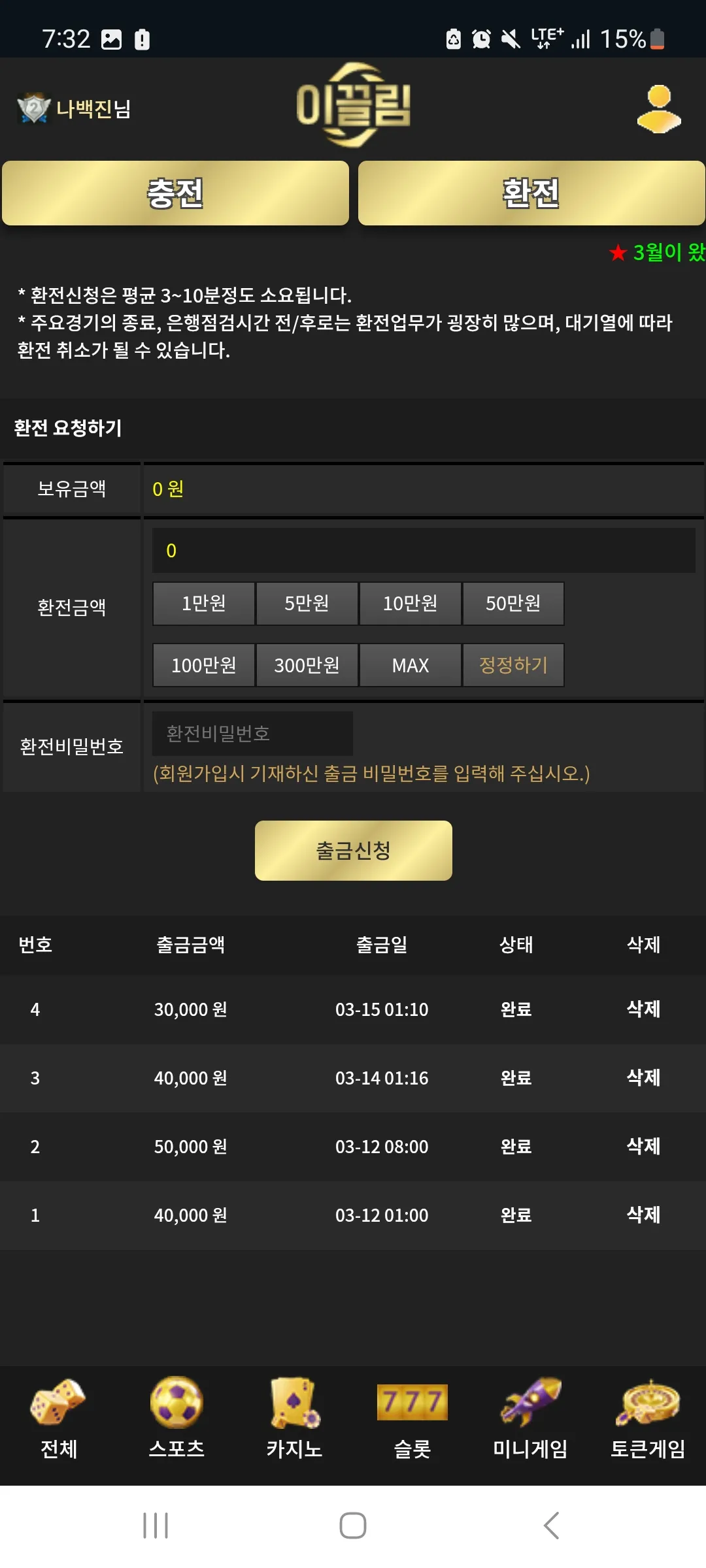Choose the 300만원 amount button
The width and height of the screenshot is (706, 1568).
(x=307, y=665)
